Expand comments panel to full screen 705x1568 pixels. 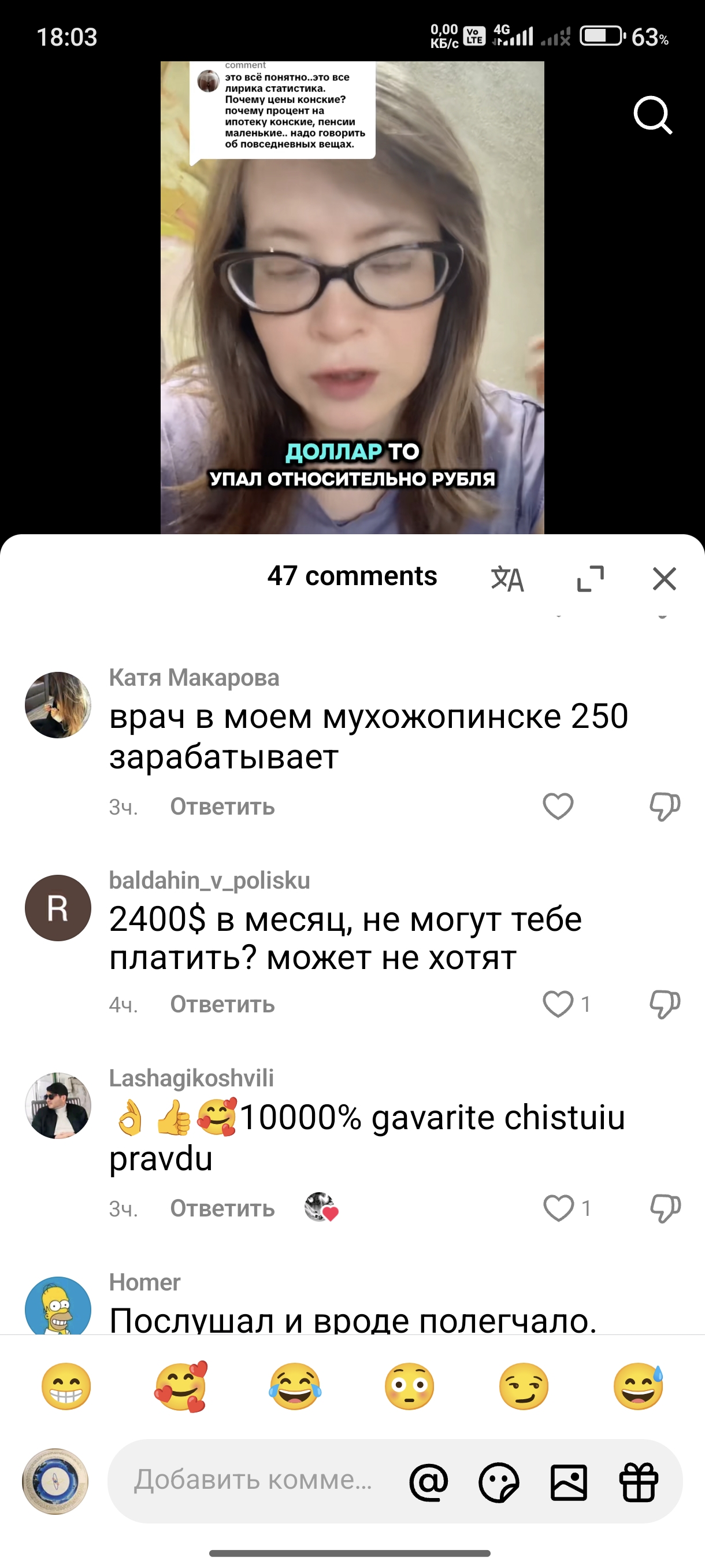coord(590,578)
